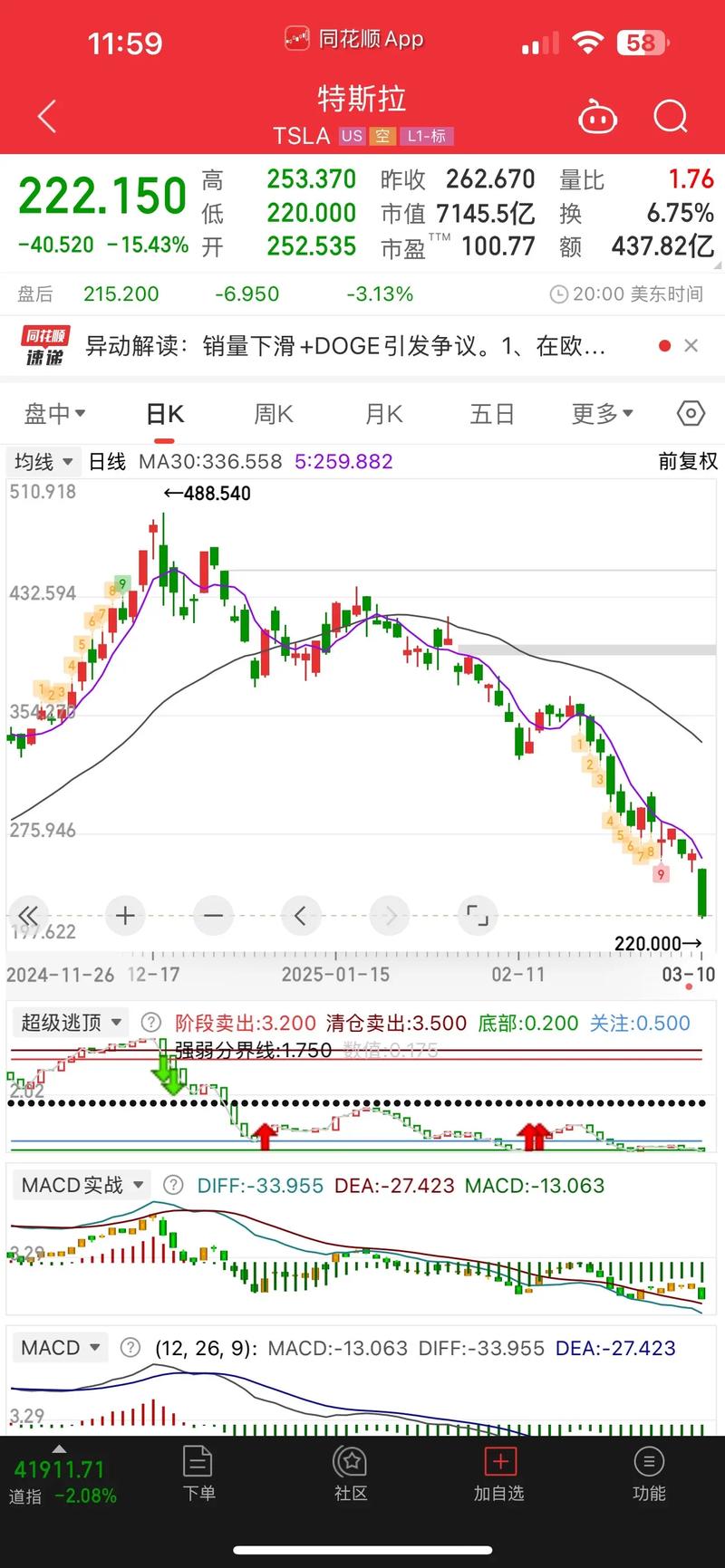The height and width of the screenshot is (1568, 725).
Task: Expand the 更多 chart period options
Action: (601, 413)
